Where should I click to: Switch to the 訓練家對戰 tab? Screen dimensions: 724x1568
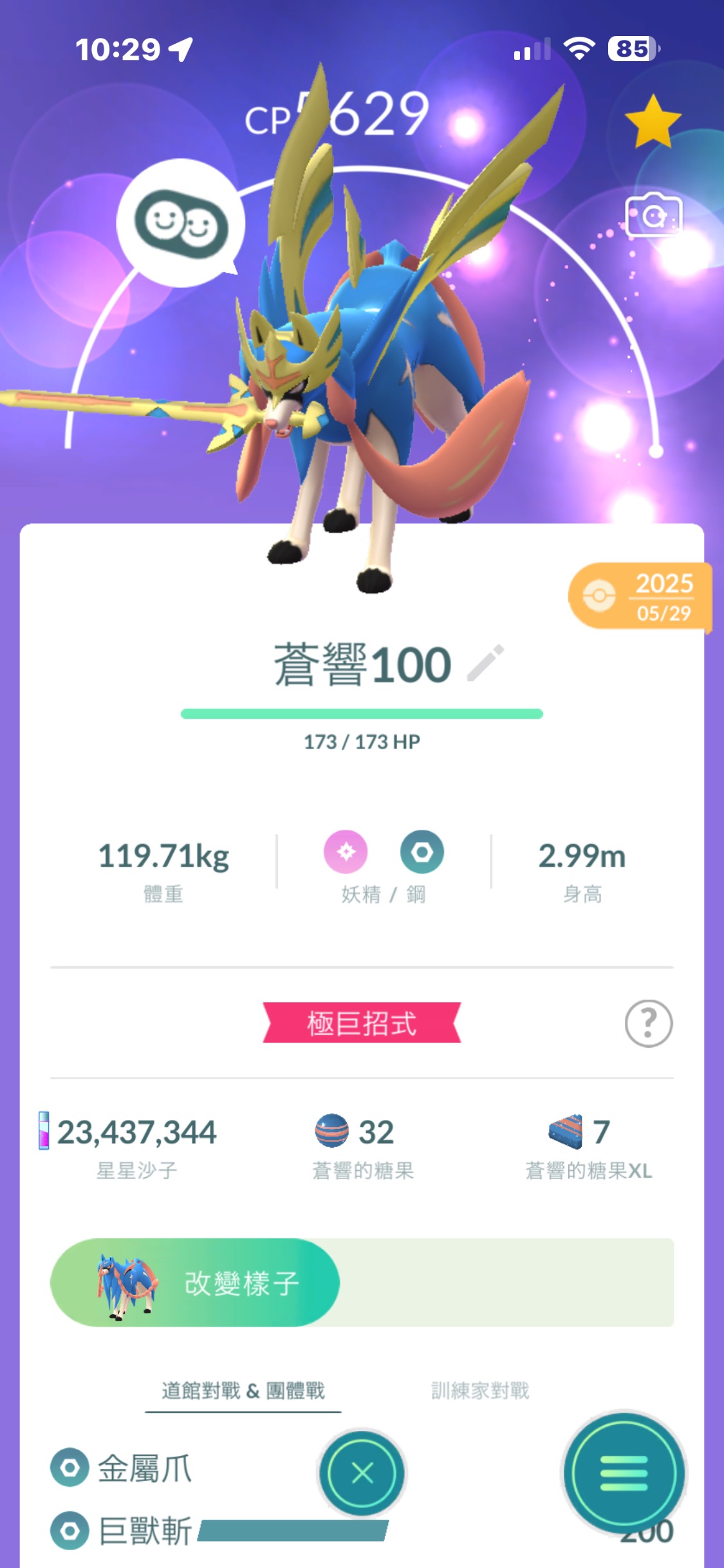point(480,1390)
